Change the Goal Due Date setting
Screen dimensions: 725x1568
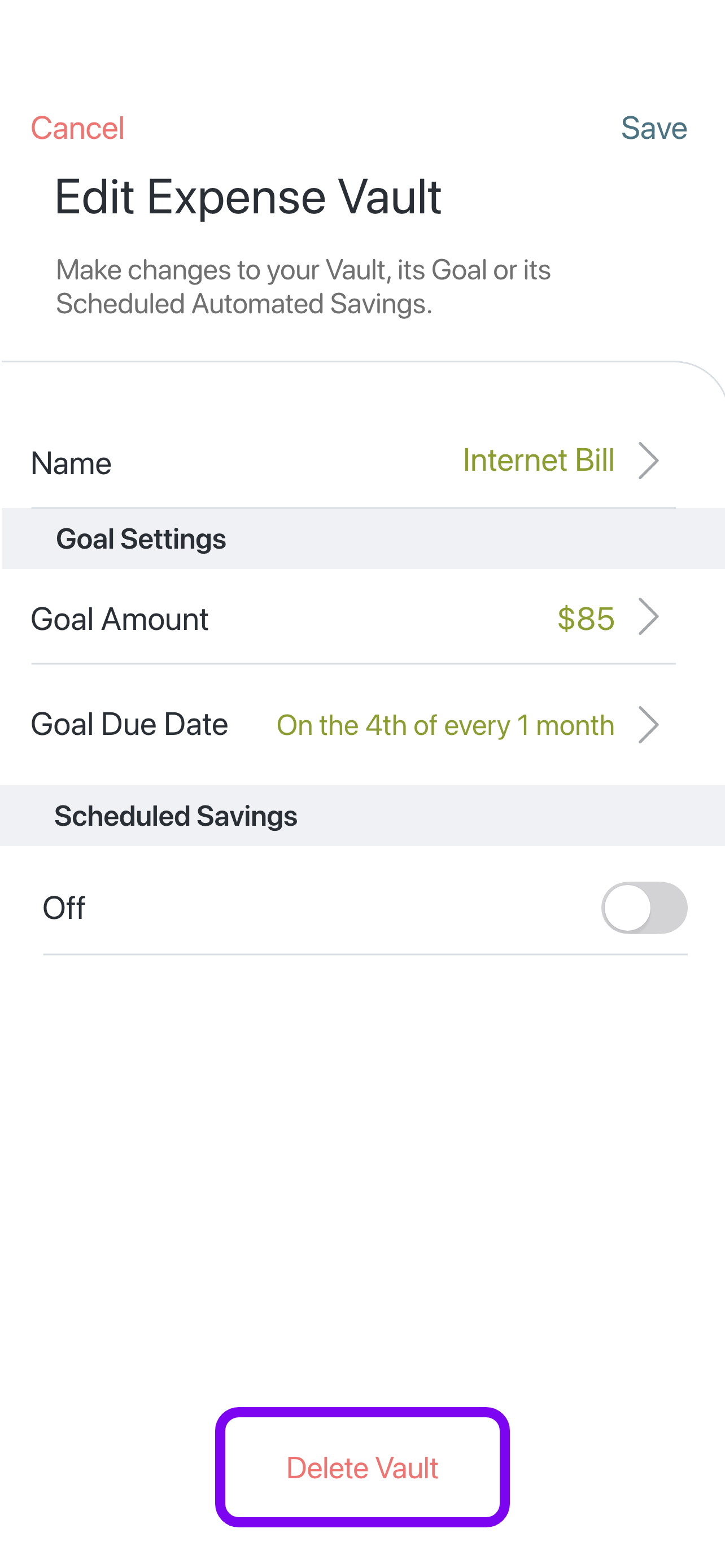coord(353,724)
